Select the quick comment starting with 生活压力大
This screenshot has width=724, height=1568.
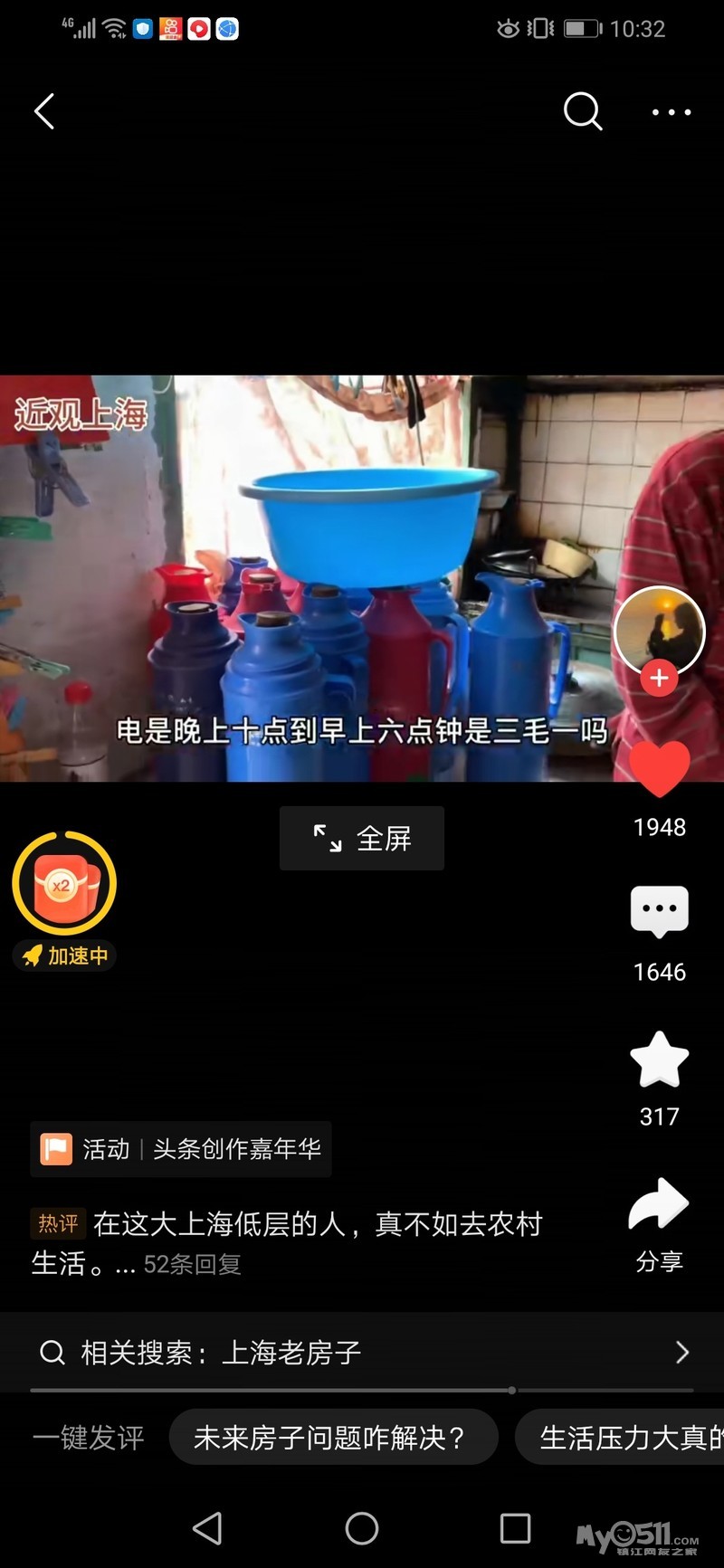(x=624, y=1437)
